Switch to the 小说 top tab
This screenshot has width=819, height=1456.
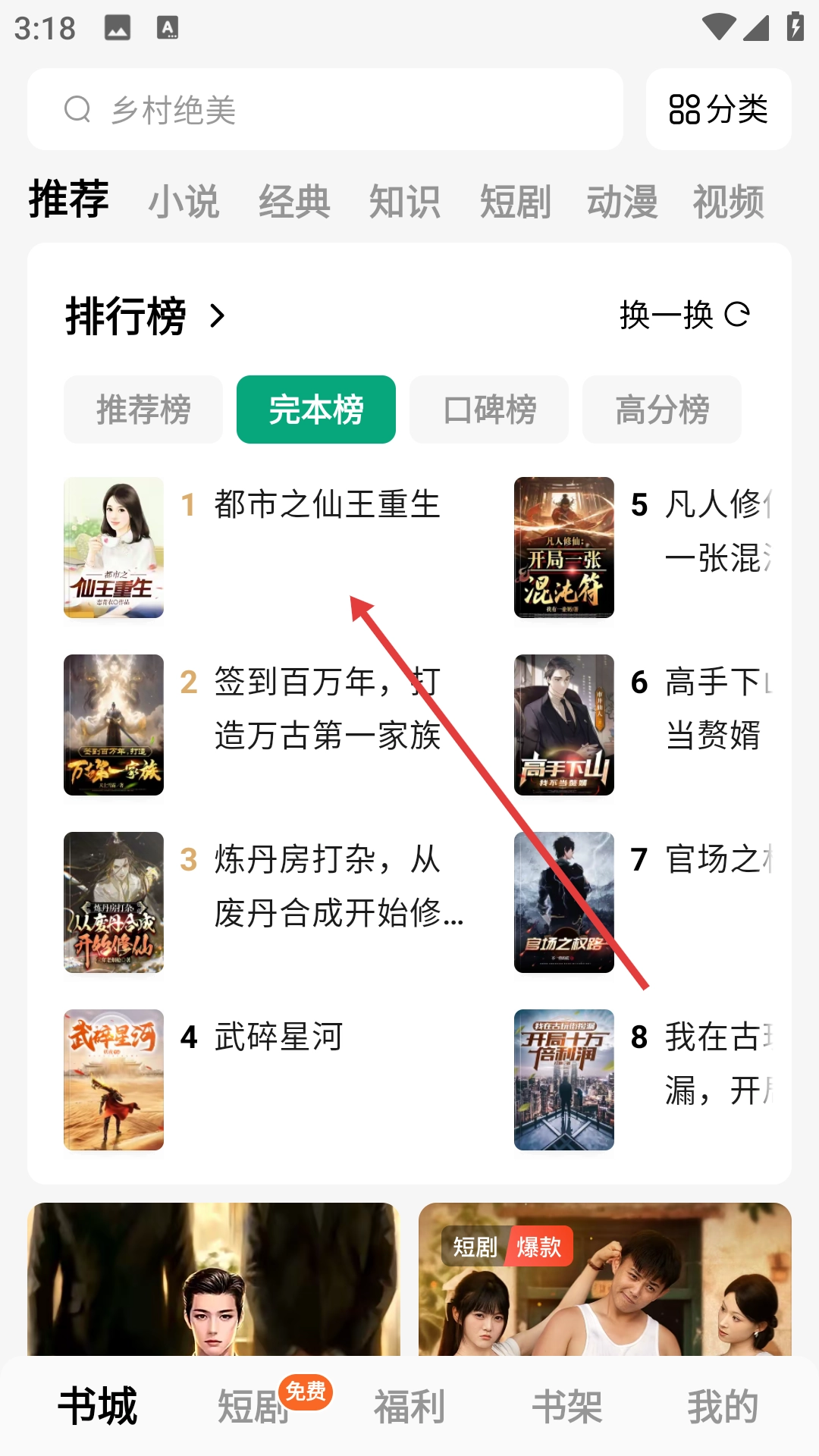pyautogui.click(x=184, y=202)
